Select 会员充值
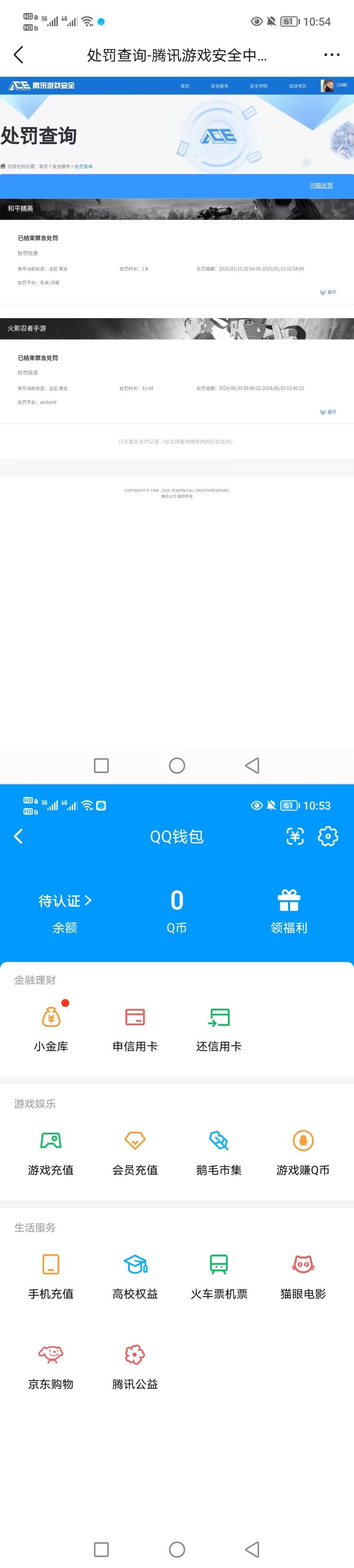Screen dimensions: 354x1568 click(x=135, y=1151)
